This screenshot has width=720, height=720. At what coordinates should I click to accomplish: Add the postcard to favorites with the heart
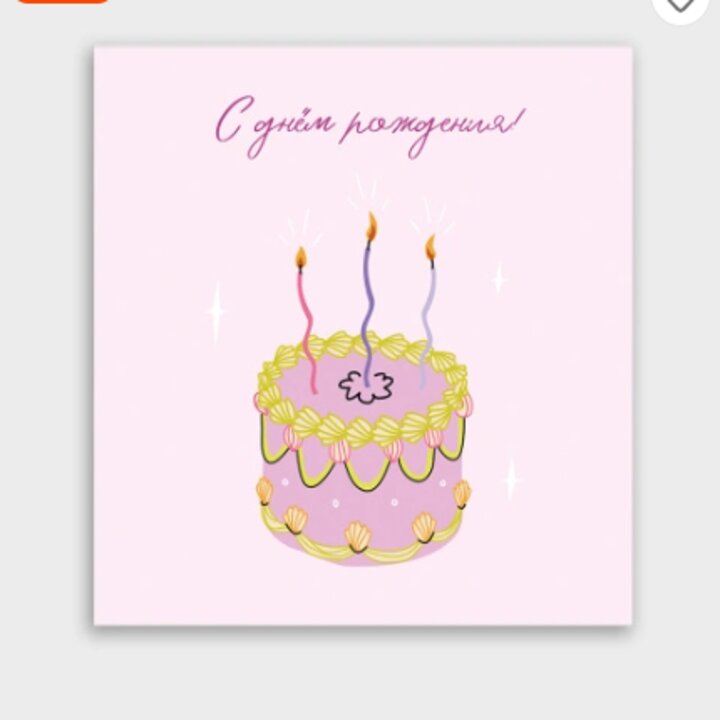[x=681, y=5]
